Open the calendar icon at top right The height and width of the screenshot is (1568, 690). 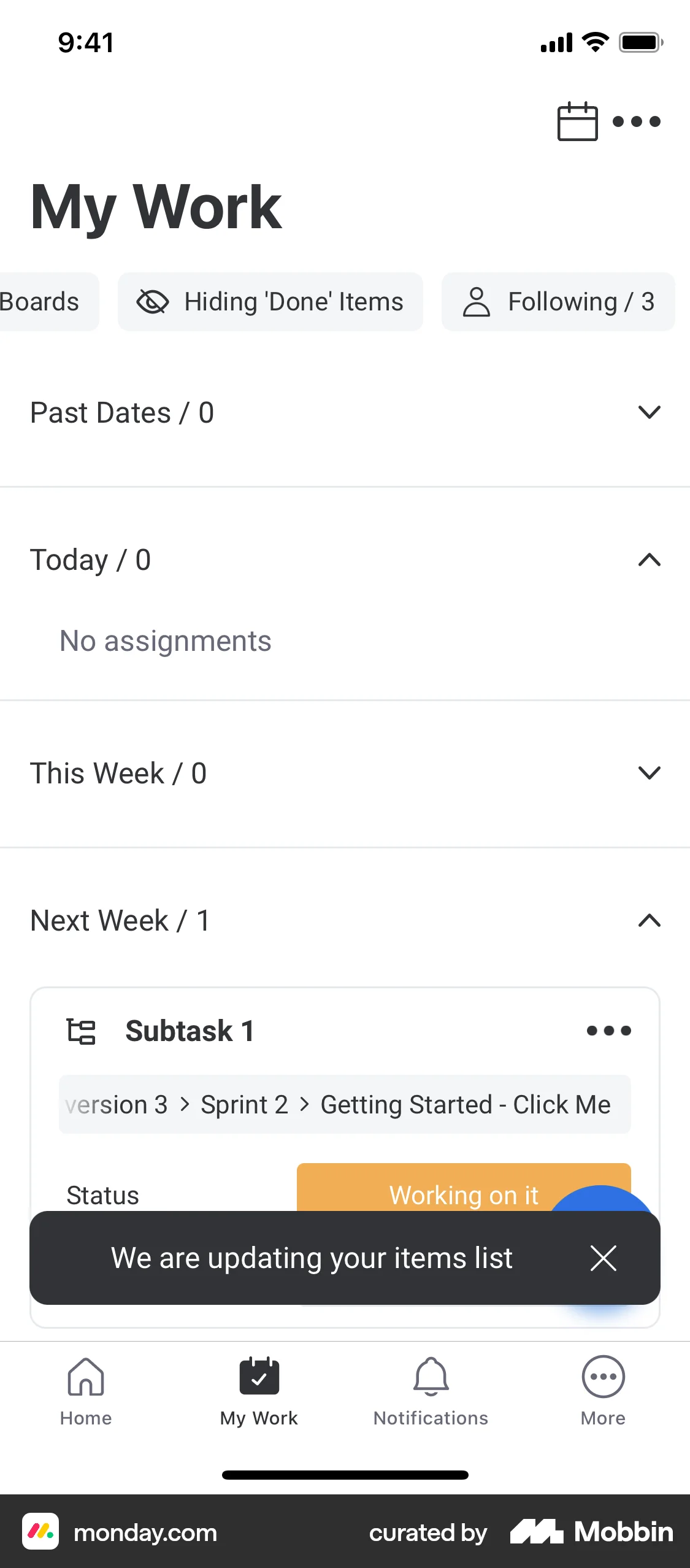click(x=577, y=121)
